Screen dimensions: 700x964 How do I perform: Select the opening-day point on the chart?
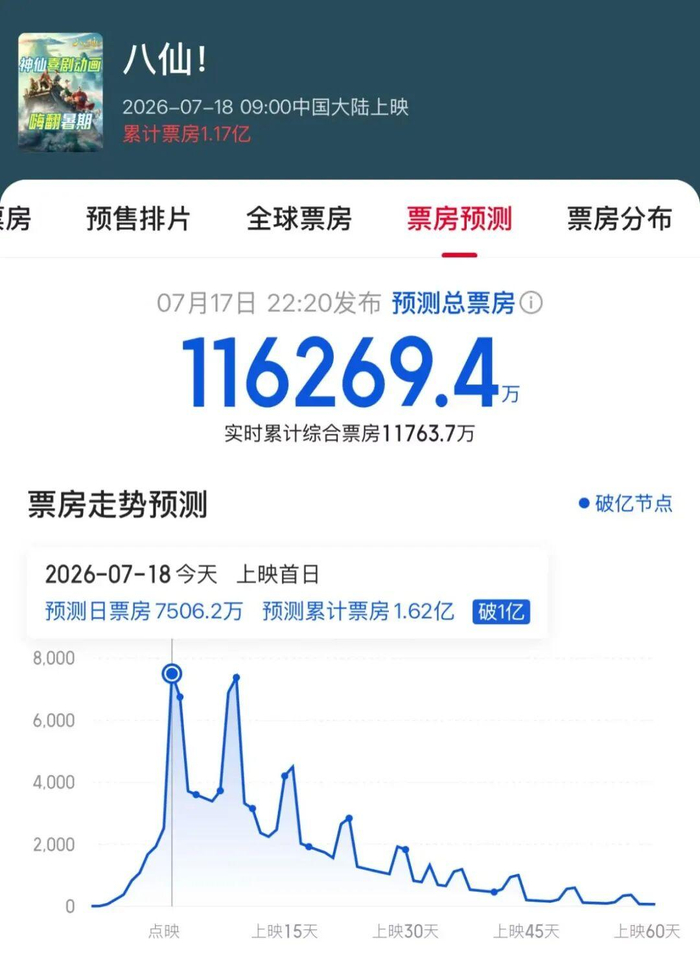pyautogui.click(x=172, y=674)
